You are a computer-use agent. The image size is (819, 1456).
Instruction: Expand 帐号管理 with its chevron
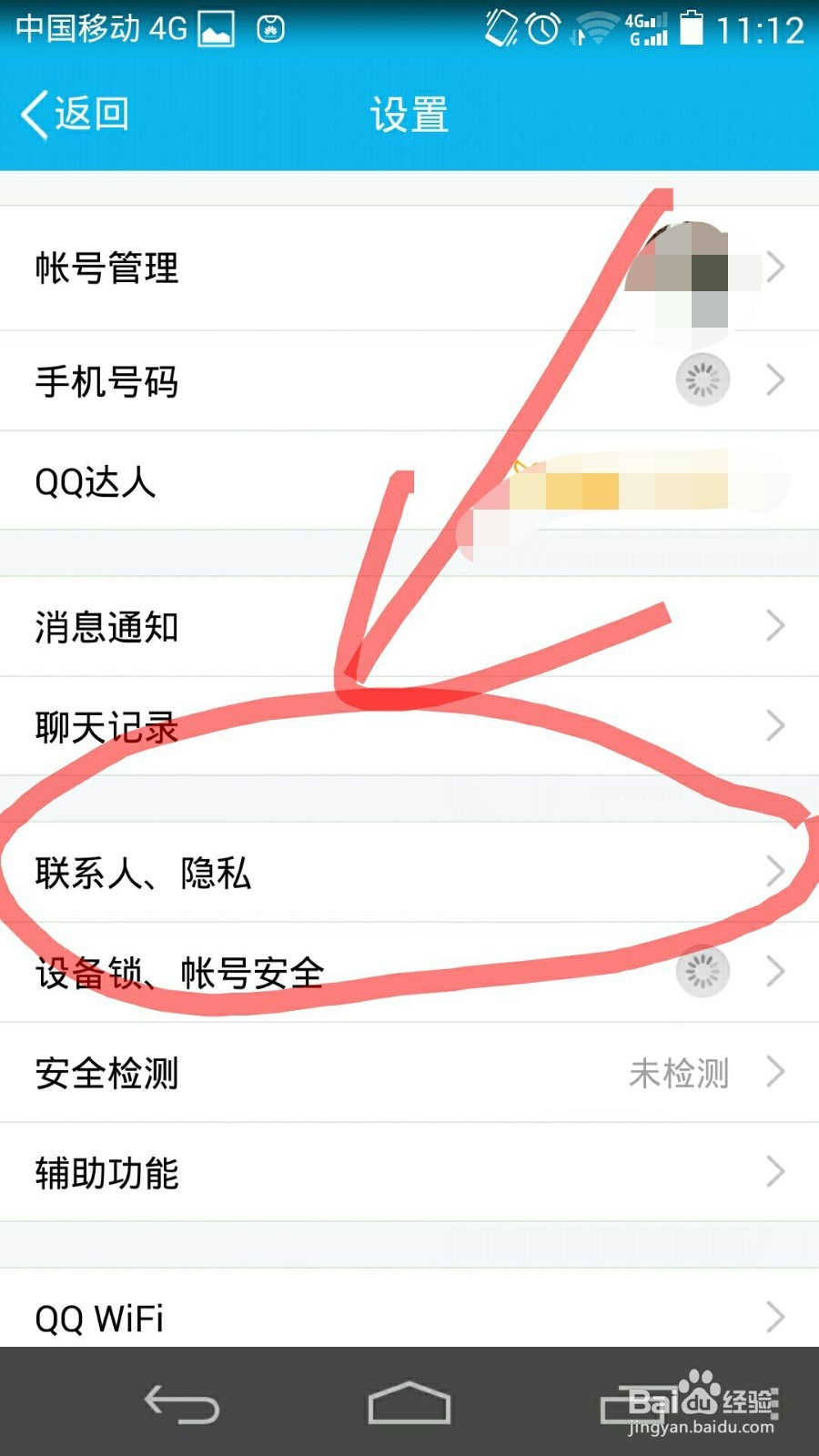(x=775, y=268)
